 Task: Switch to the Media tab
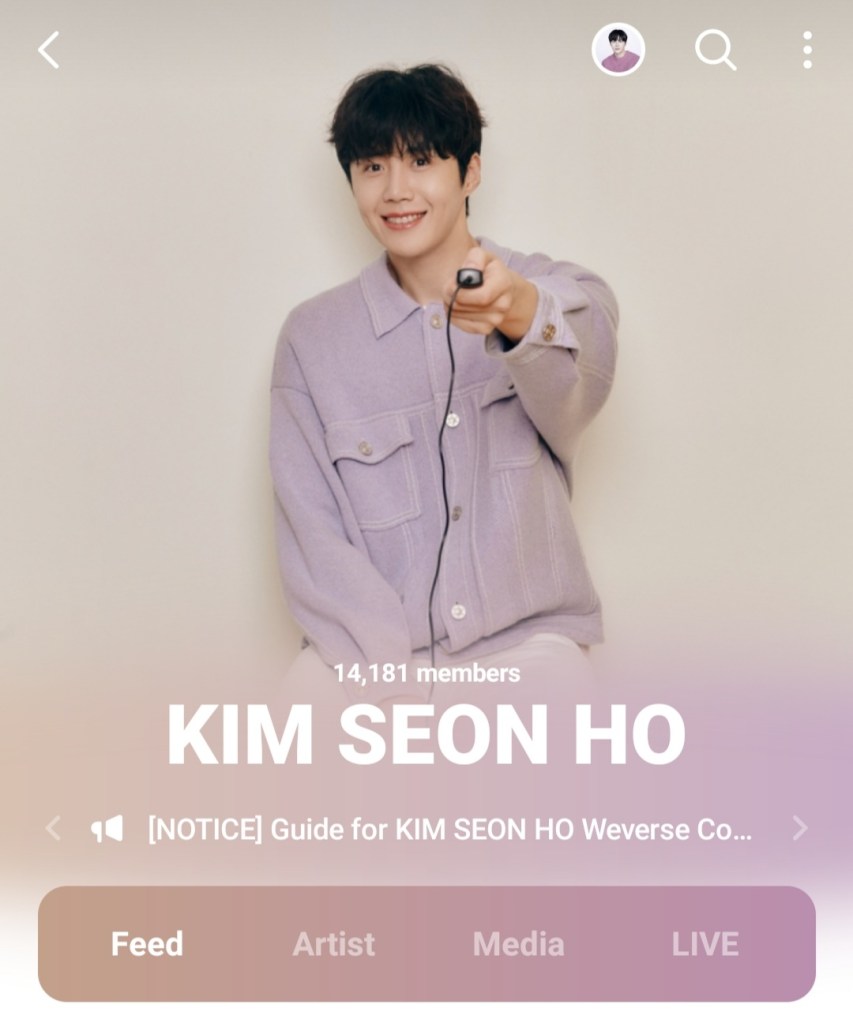click(518, 944)
